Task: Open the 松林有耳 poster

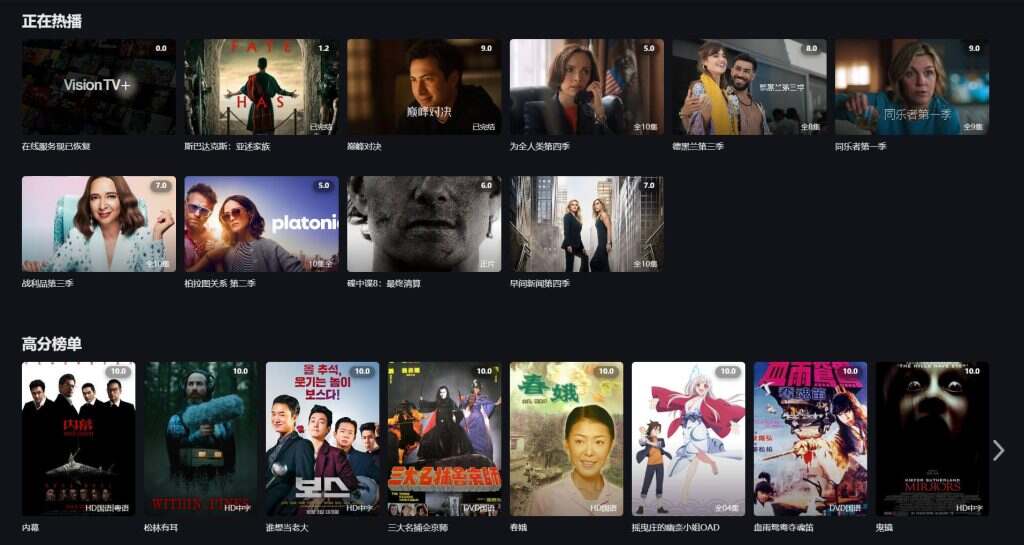Action: pos(200,439)
